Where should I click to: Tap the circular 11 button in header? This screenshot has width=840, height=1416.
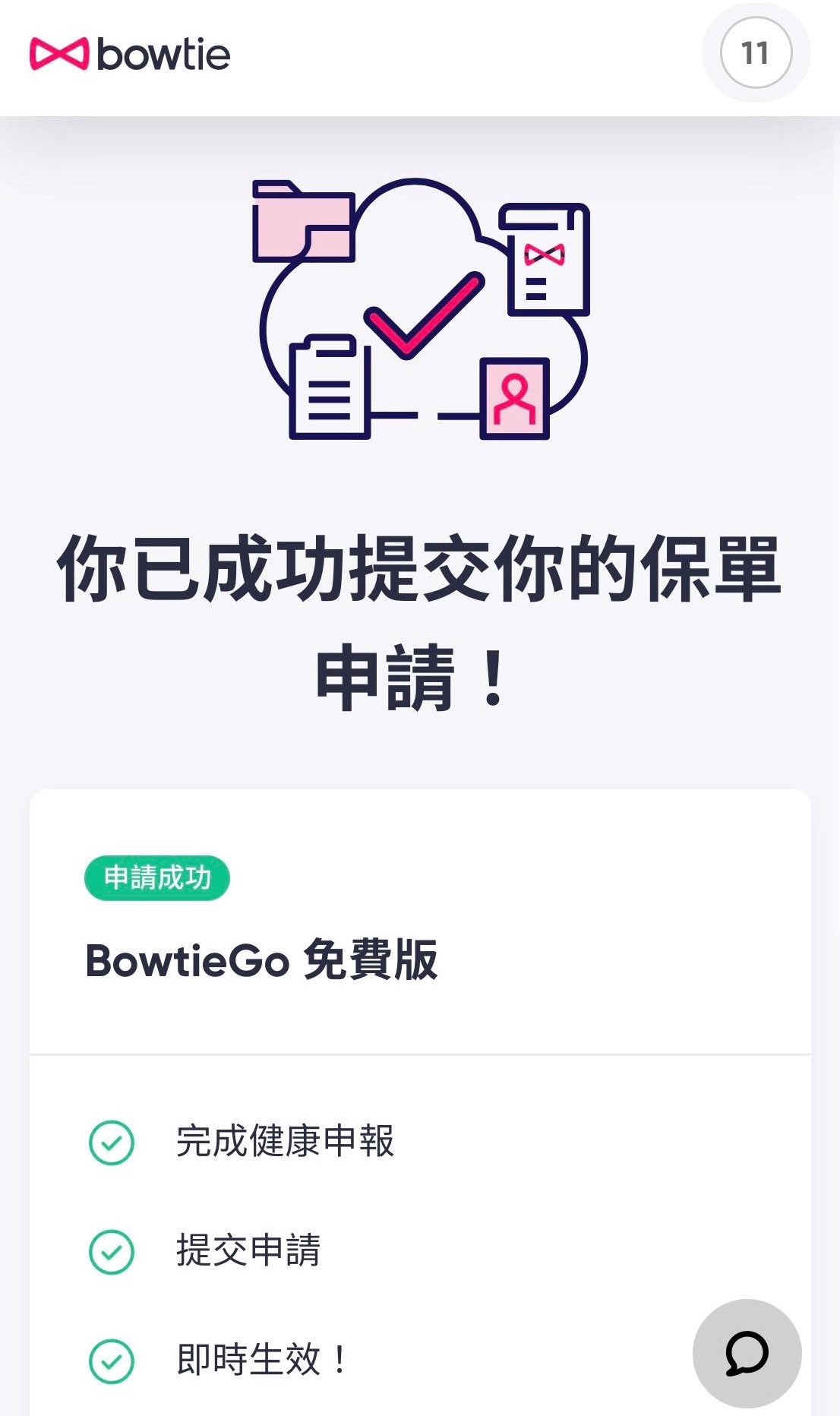(755, 53)
